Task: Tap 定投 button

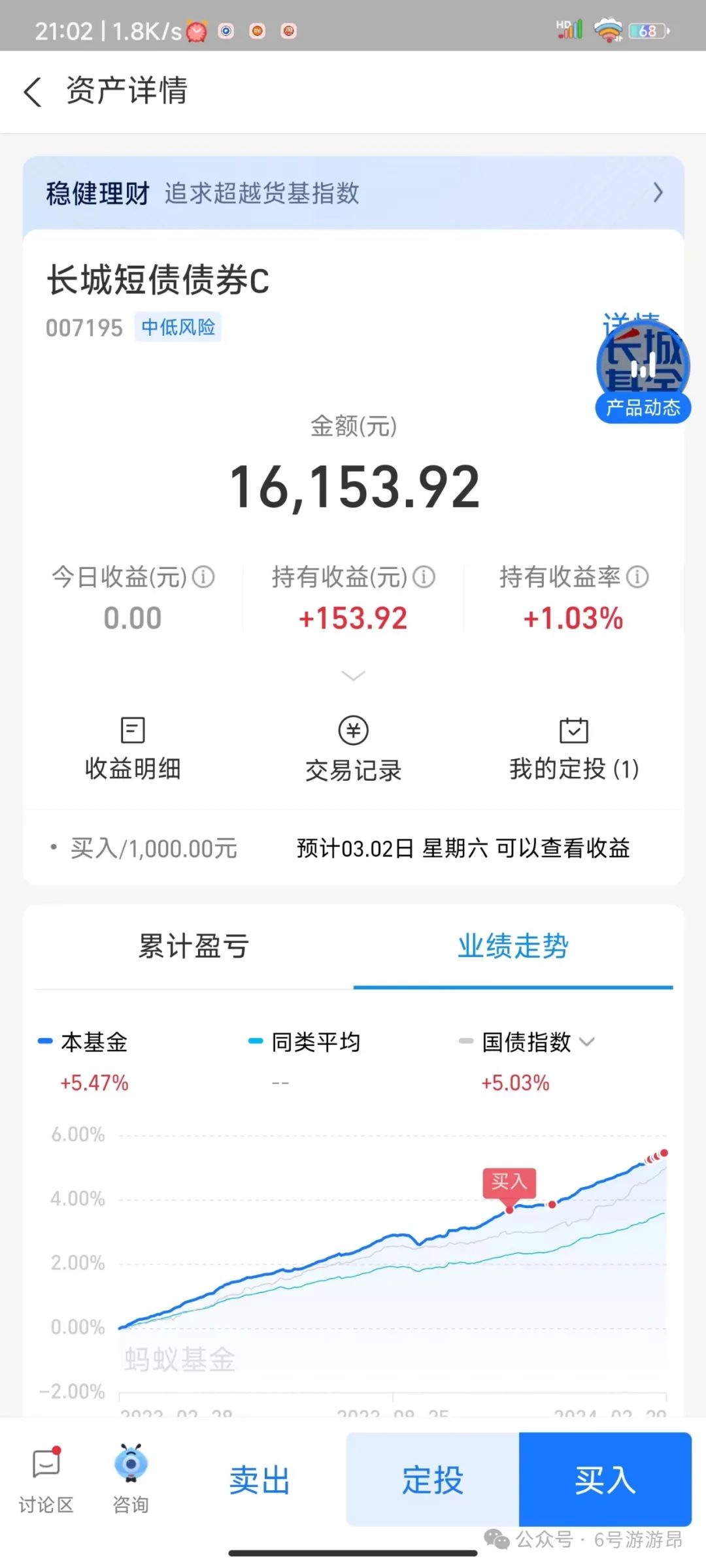Action: 433,1479
